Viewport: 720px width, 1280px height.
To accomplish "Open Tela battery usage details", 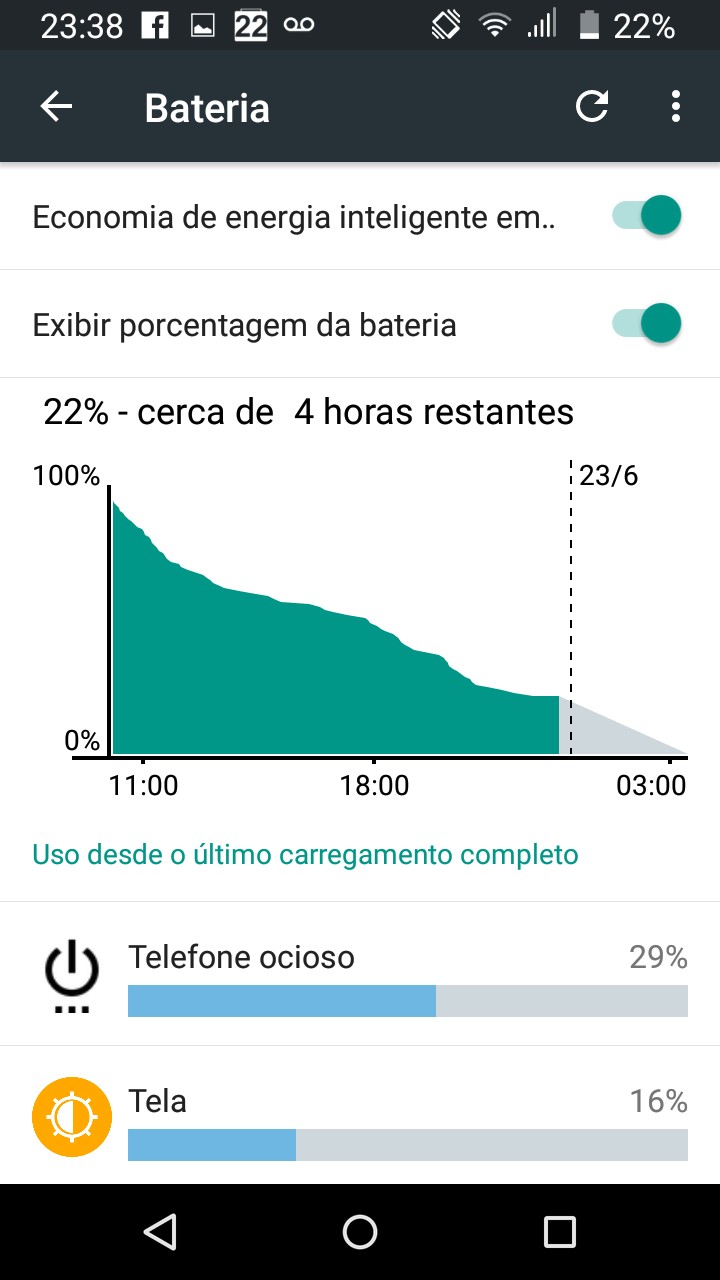I will (x=360, y=1116).
